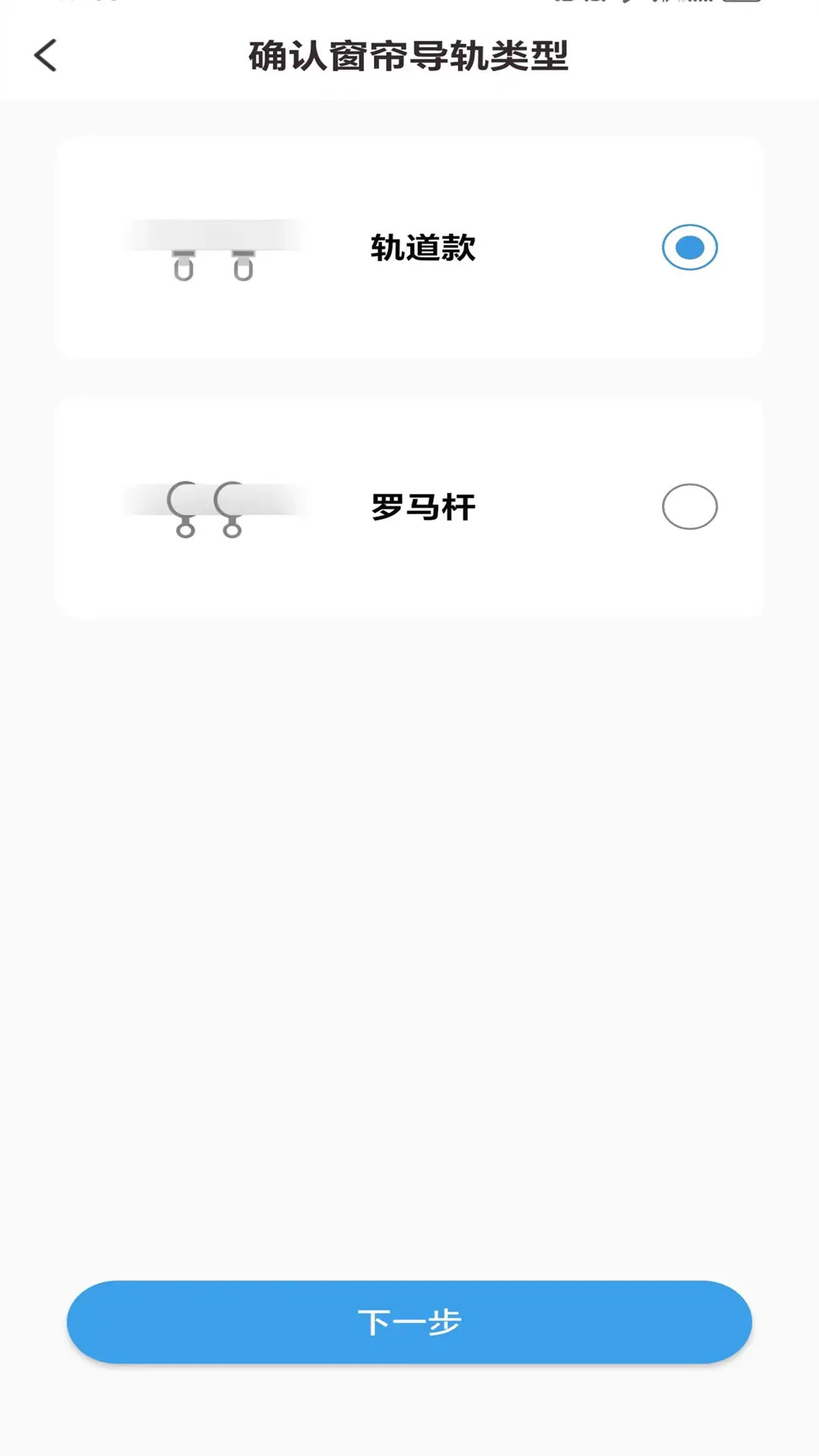Viewport: 819px width, 1456px height.
Task: Deselect the filled blue radio circle
Action: point(690,248)
